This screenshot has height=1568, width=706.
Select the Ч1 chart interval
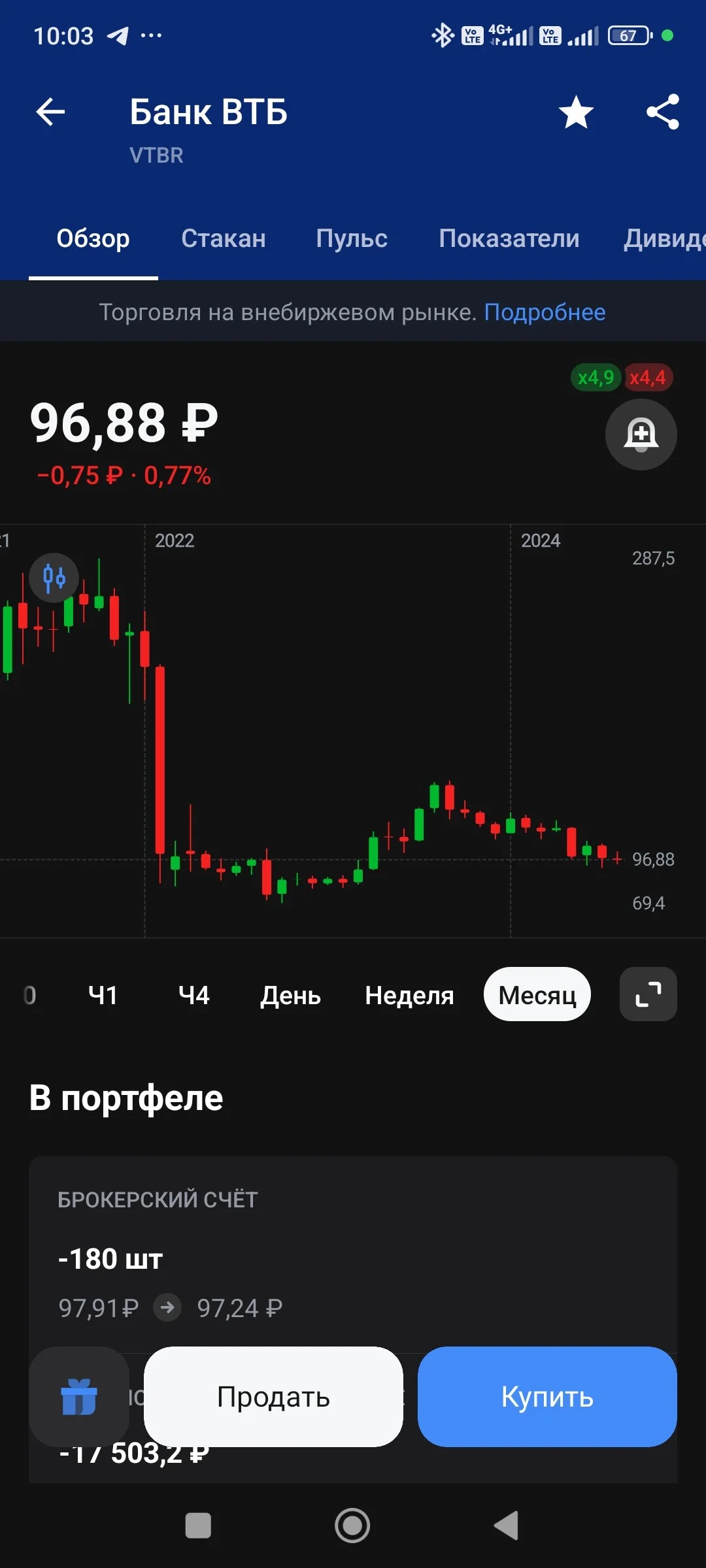103,995
